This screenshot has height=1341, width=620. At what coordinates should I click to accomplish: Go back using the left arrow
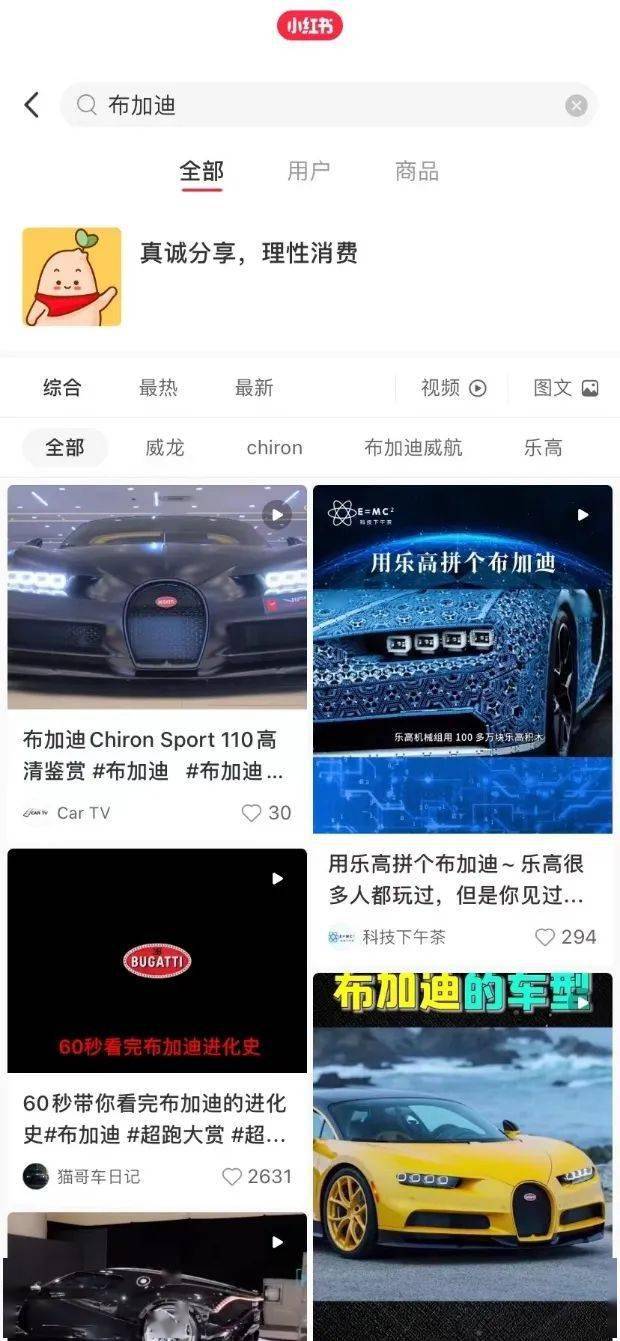point(32,105)
